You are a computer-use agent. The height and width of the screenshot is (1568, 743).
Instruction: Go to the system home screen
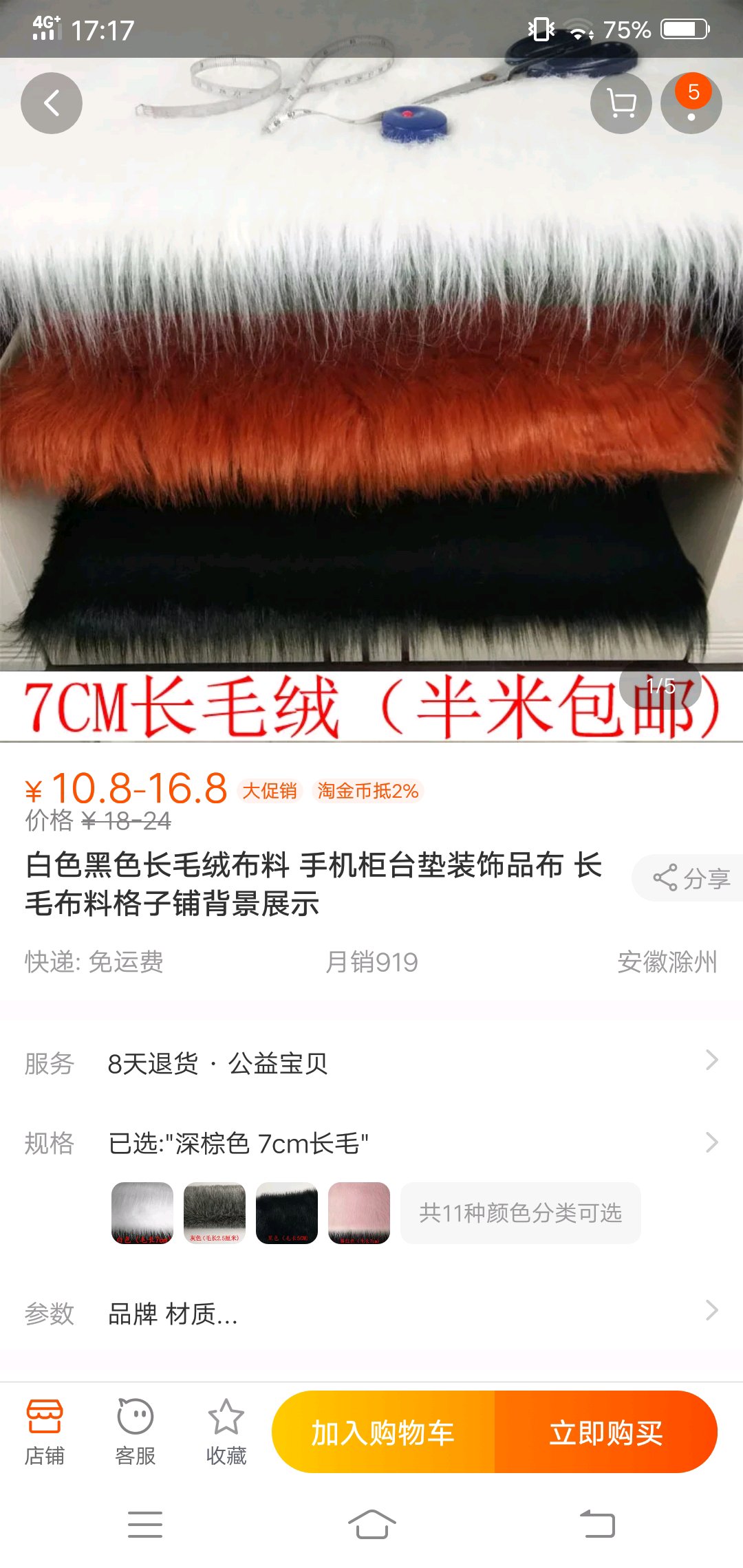pyautogui.click(x=371, y=1524)
